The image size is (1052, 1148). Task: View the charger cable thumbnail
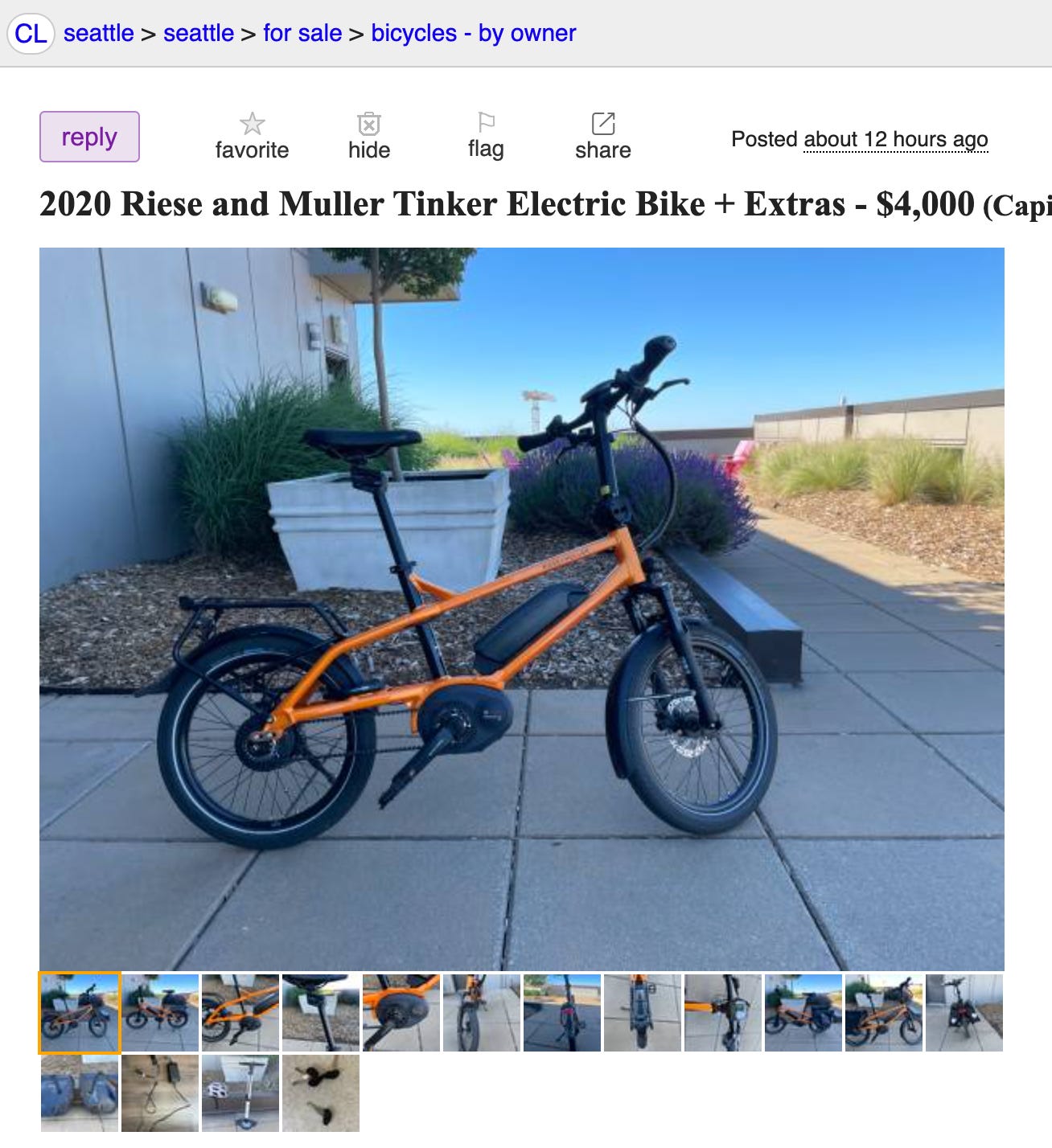tap(159, 1093)
